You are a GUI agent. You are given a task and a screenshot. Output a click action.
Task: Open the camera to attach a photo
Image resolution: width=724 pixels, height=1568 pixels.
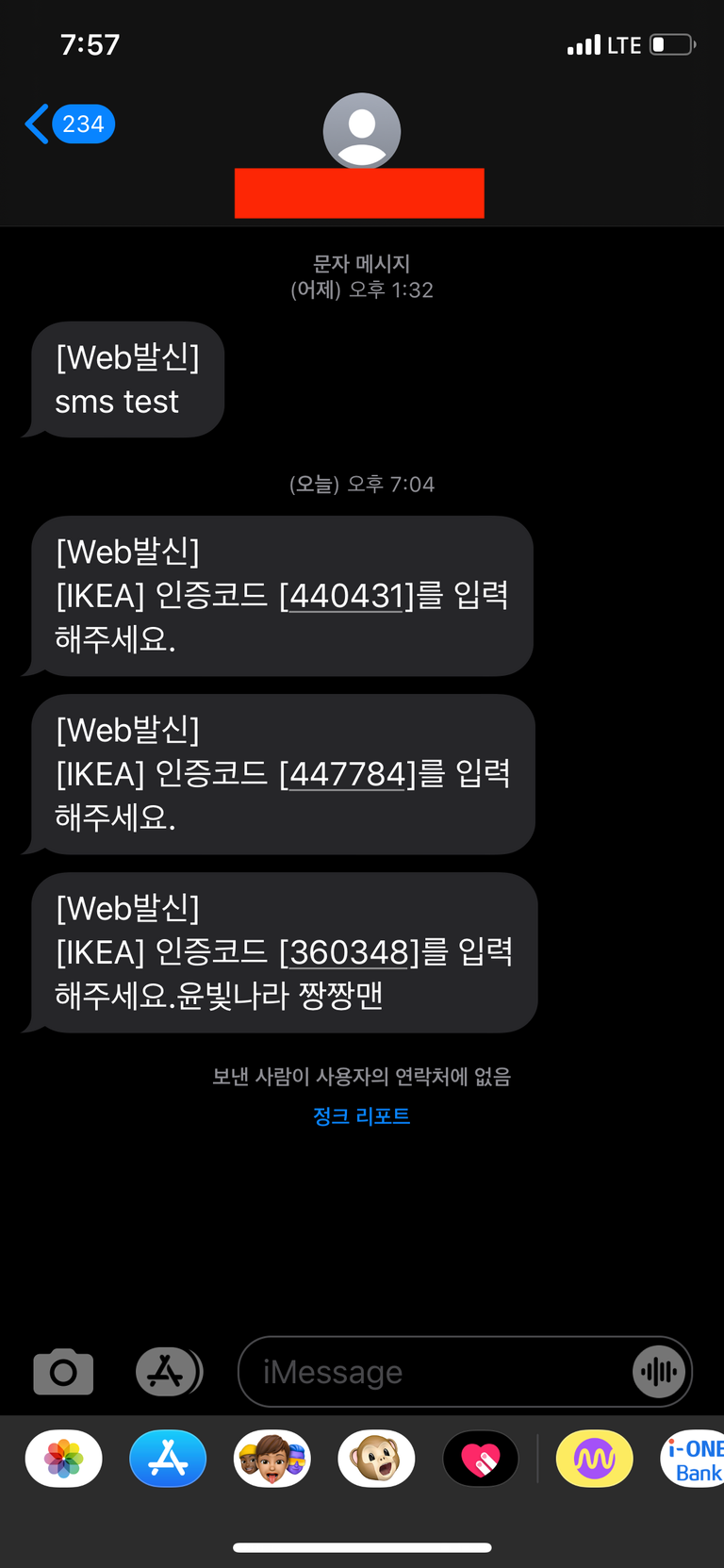(63, 1372)
